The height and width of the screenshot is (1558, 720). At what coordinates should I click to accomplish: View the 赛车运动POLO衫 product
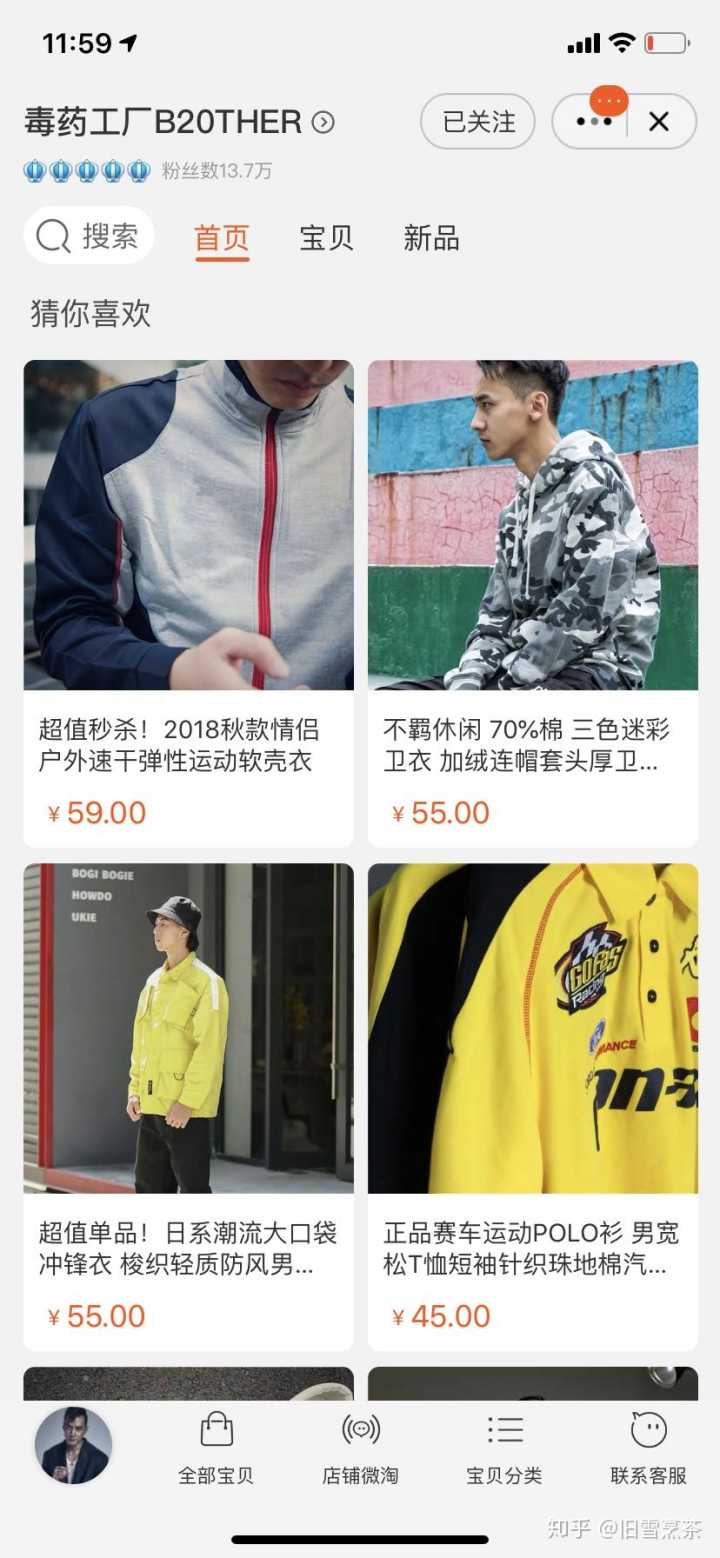coord(533,1106)
